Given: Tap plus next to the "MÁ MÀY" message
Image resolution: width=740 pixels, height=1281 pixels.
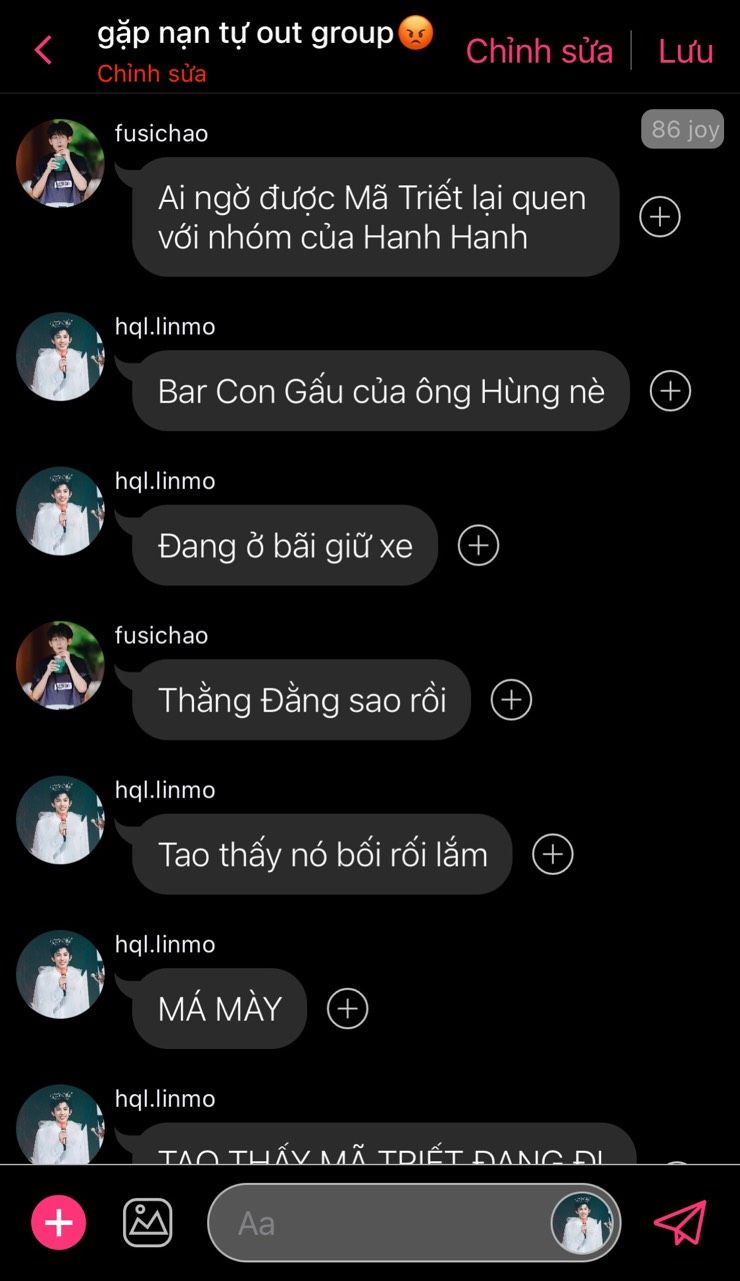Looking at the screenshot, I should coord(348,1009).
